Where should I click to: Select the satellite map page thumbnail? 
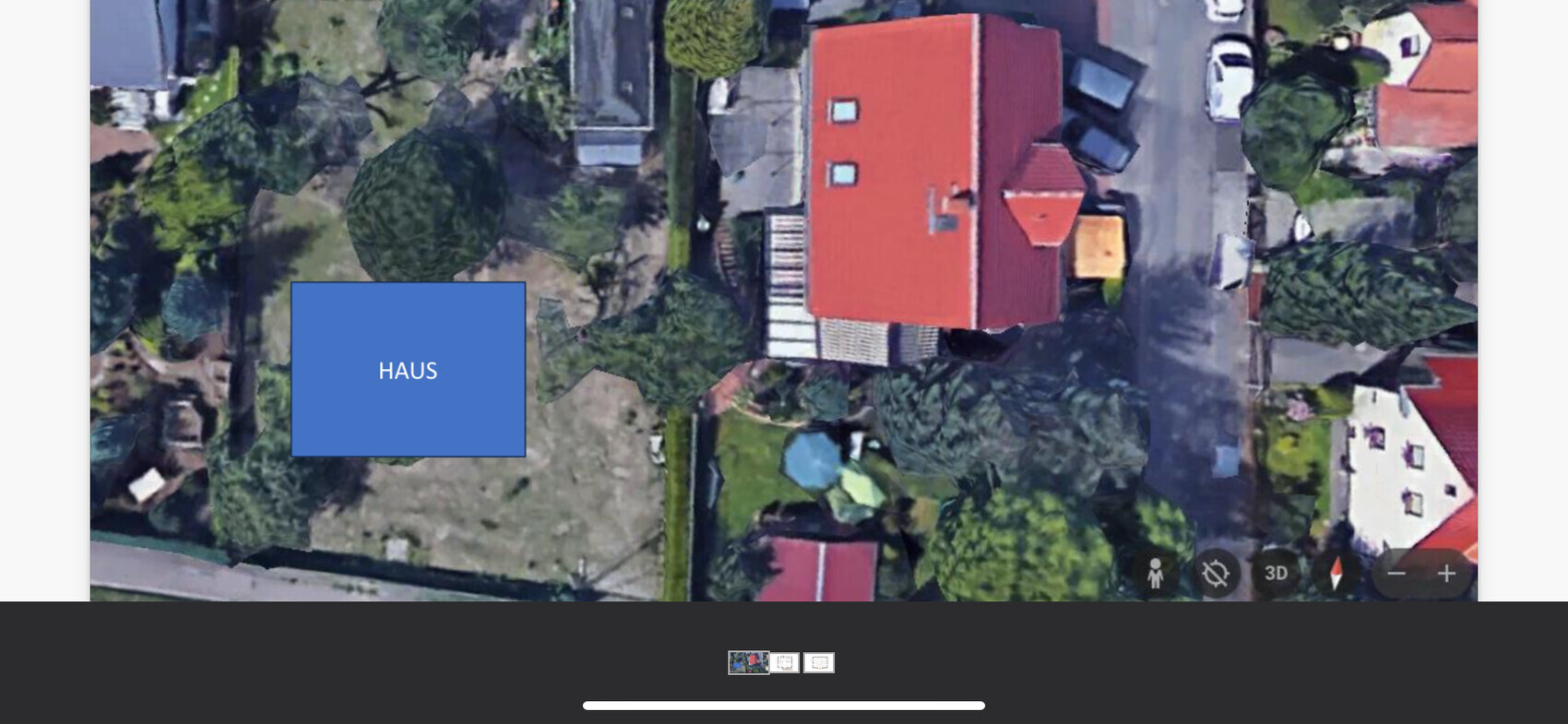[x=748, y=662]
